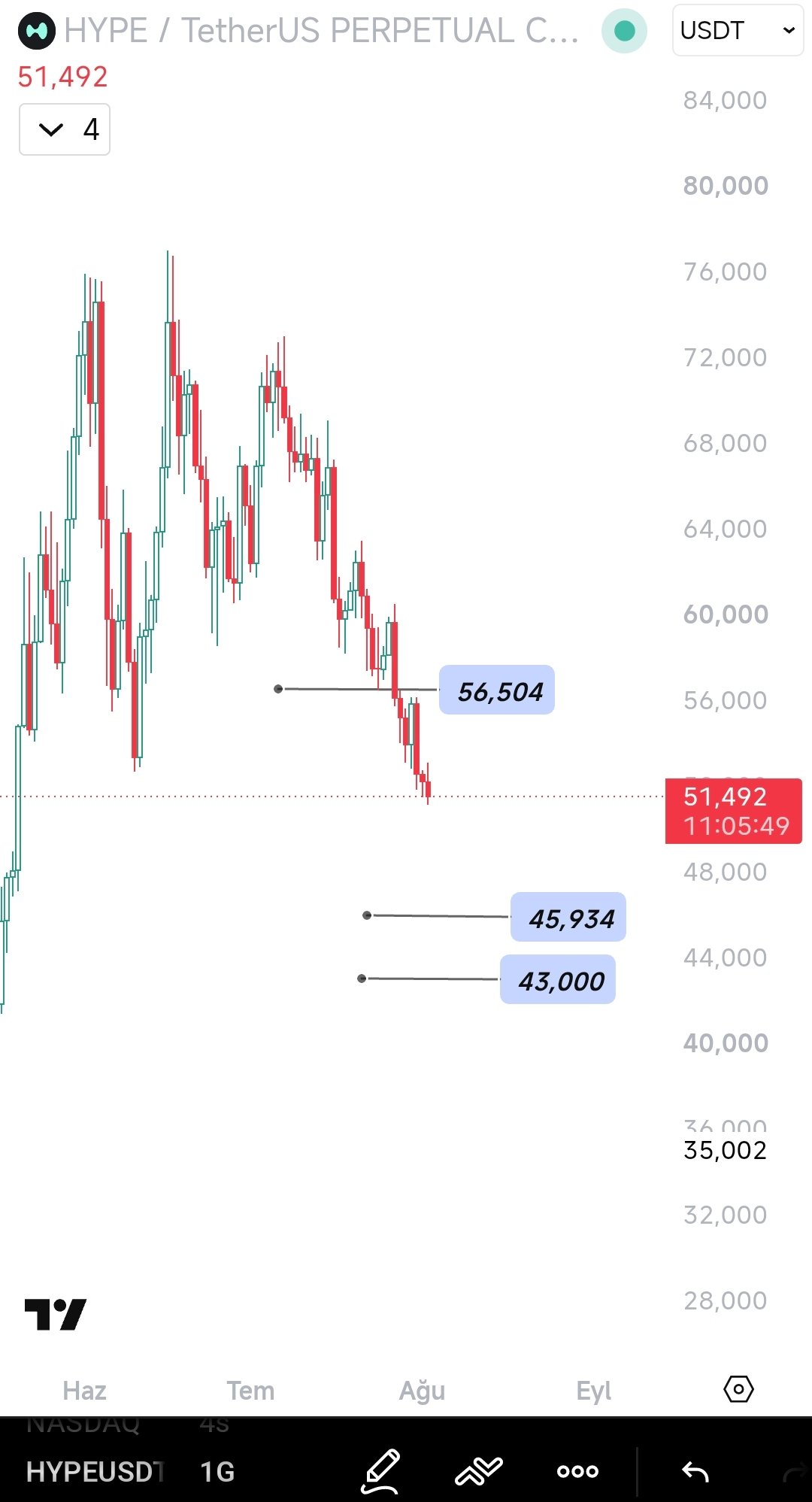Image resolution: width=812 pixels, height=1502 pixels.
Task: Change the 1G timeframe interval
Action: click(x=217, y=1471)
